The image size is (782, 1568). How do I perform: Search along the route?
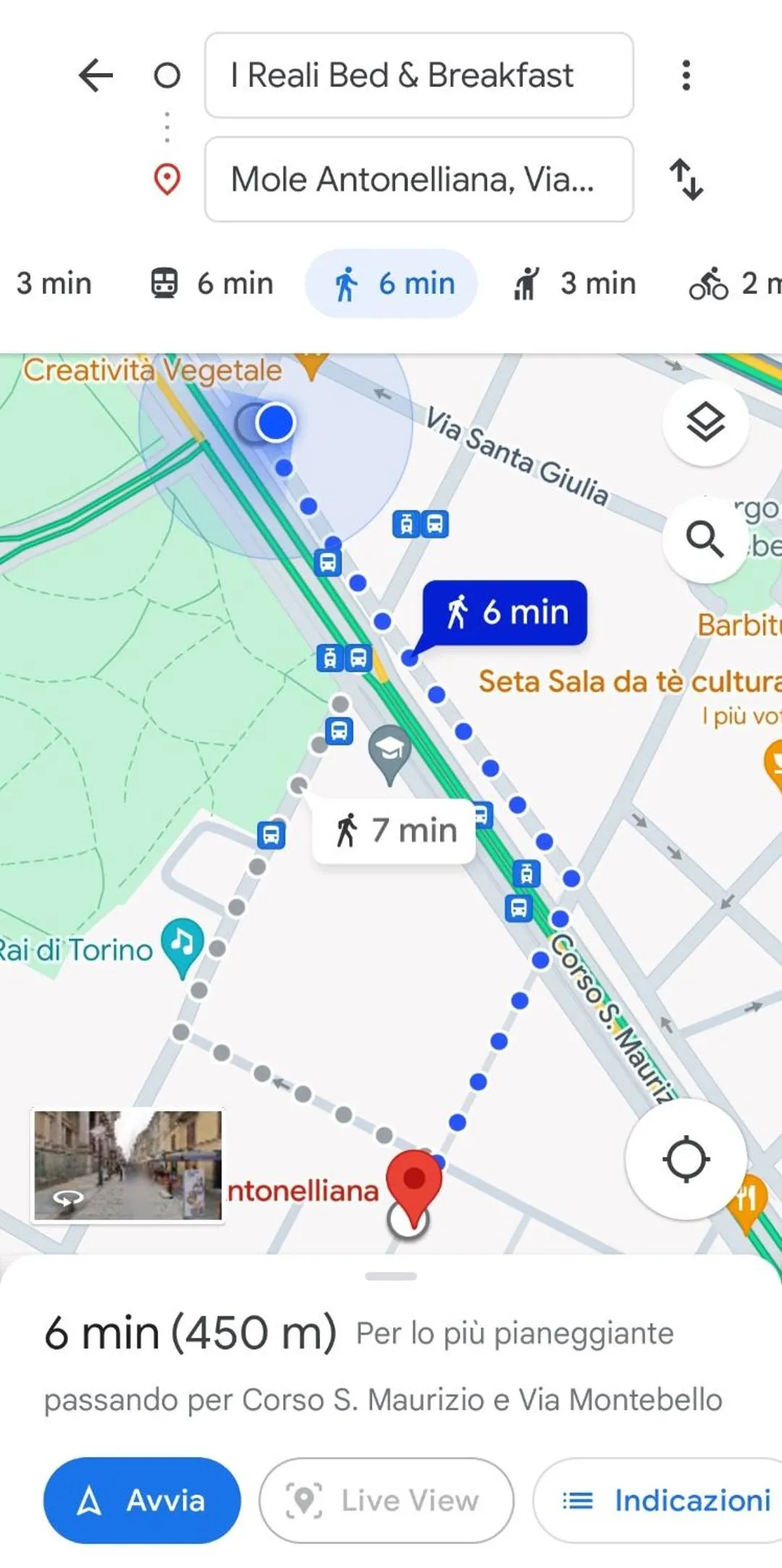tap(704, 539)
